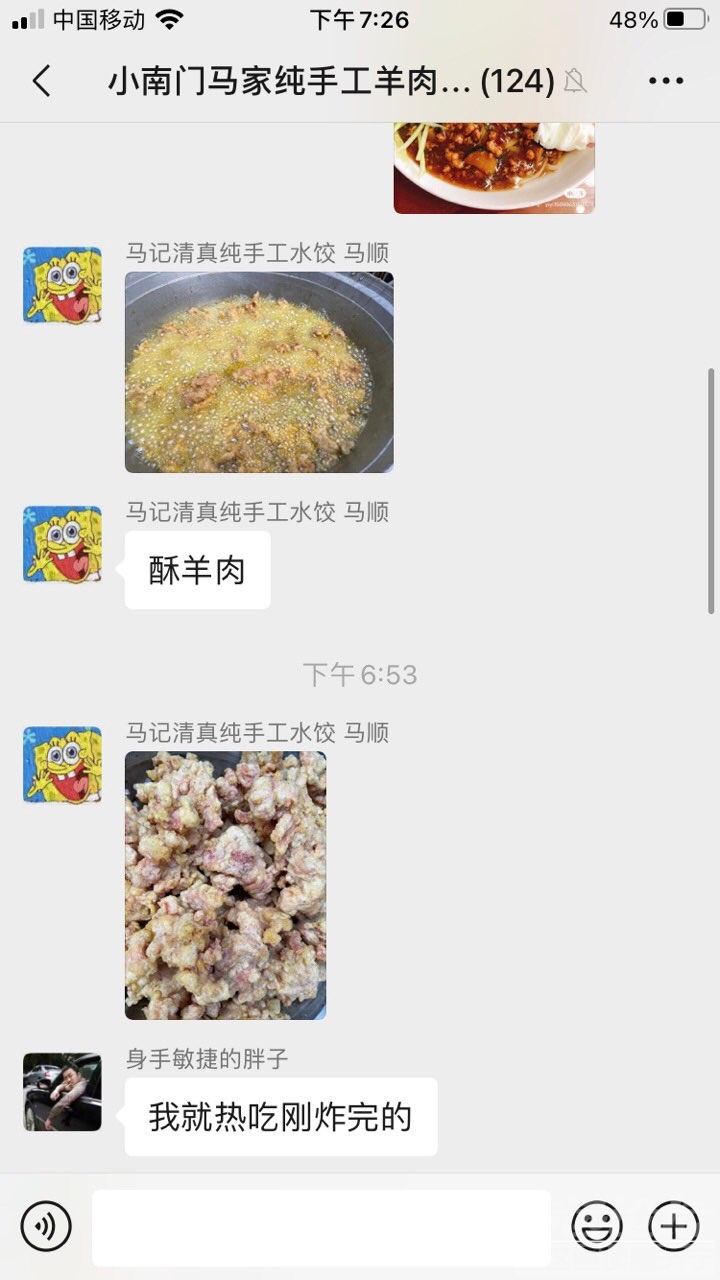Image resolution: width=720 pixels, height=1280 pixels.
Task: Go back to the chat list
Action: [x=41, y=81]
